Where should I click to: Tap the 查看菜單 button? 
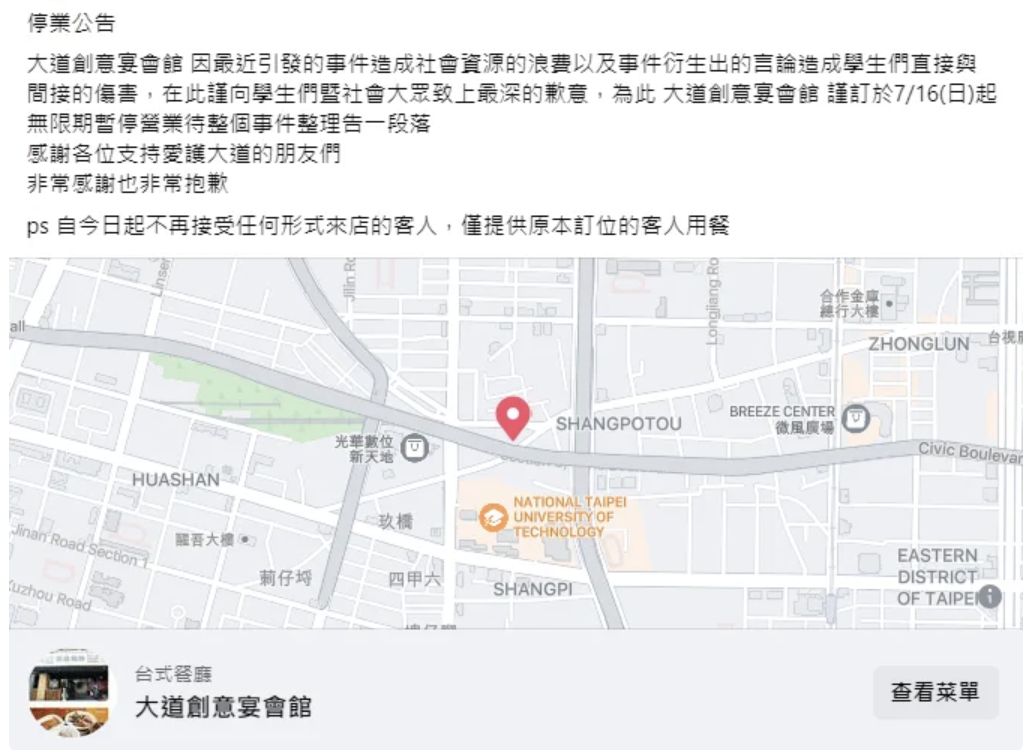[935, 692]
